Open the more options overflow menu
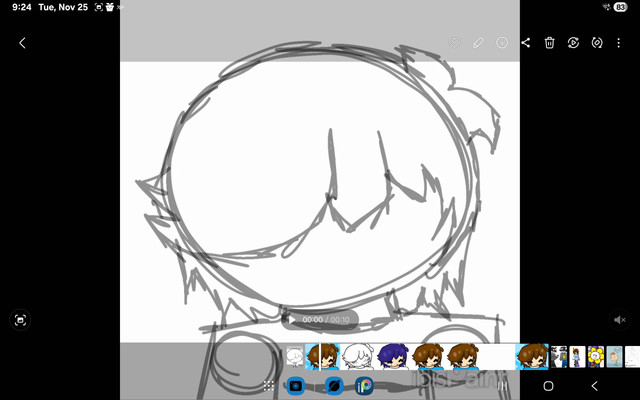This screenshot has height=400, width=640. 619,43
